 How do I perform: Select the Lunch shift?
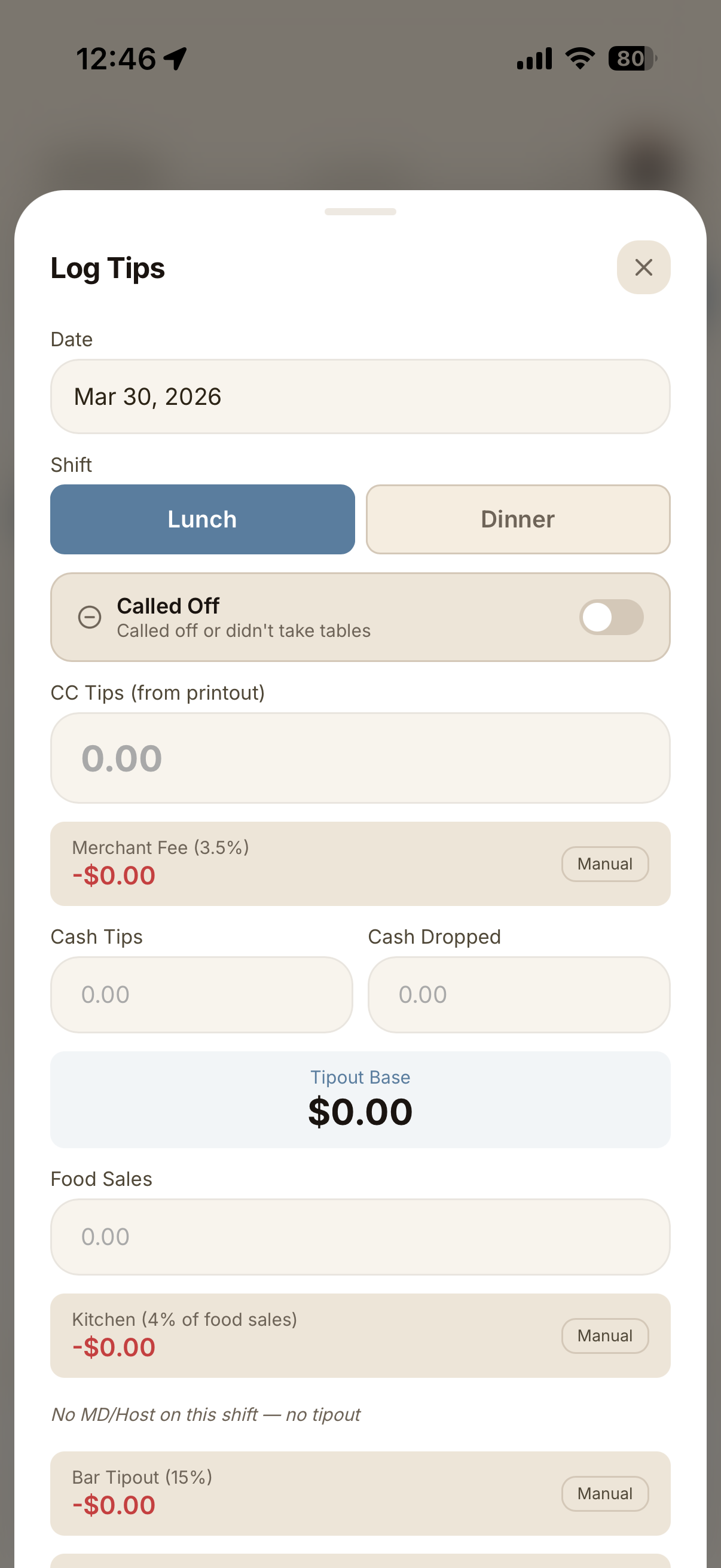[202, 519]
